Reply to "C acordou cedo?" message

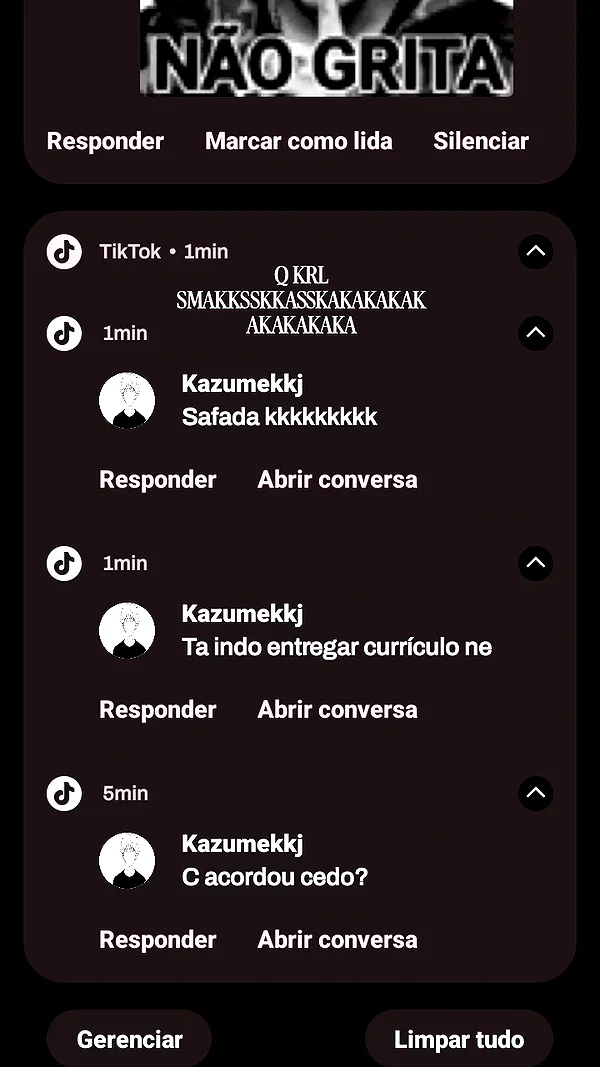(x=158, y=939)
